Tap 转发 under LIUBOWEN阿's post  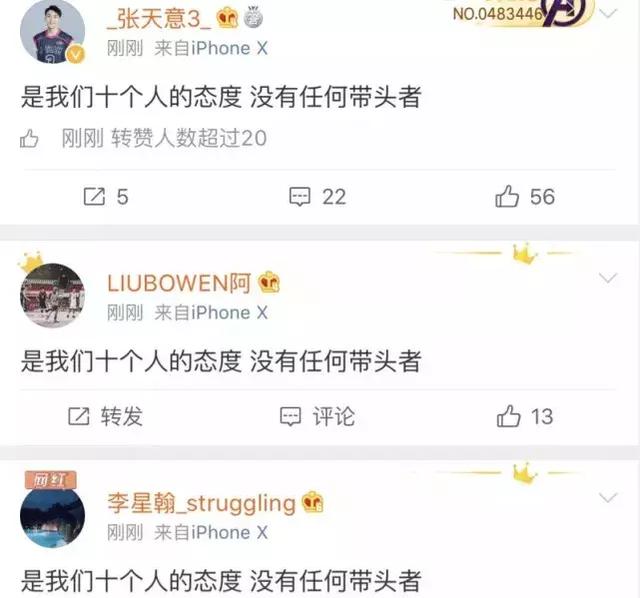[105, 416]
